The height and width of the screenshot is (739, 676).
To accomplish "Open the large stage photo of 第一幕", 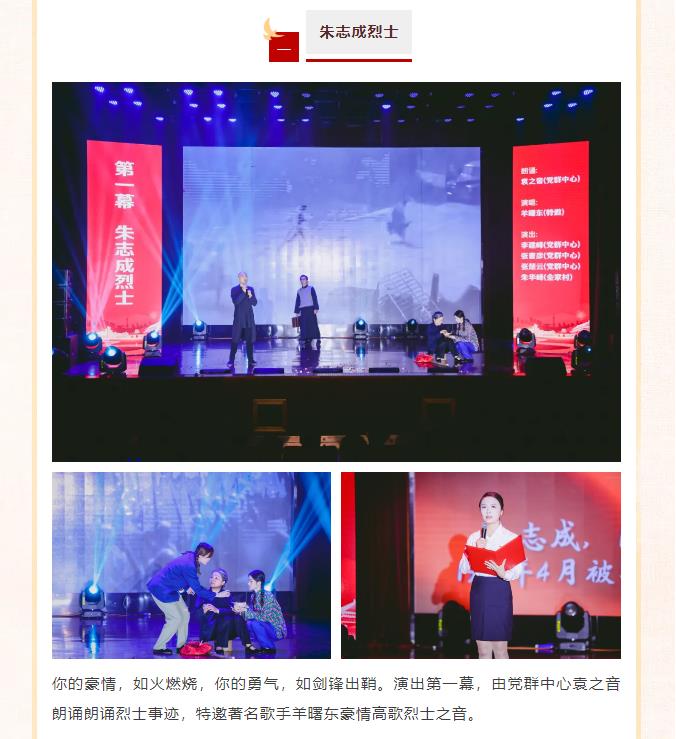I will click(336, 271).
